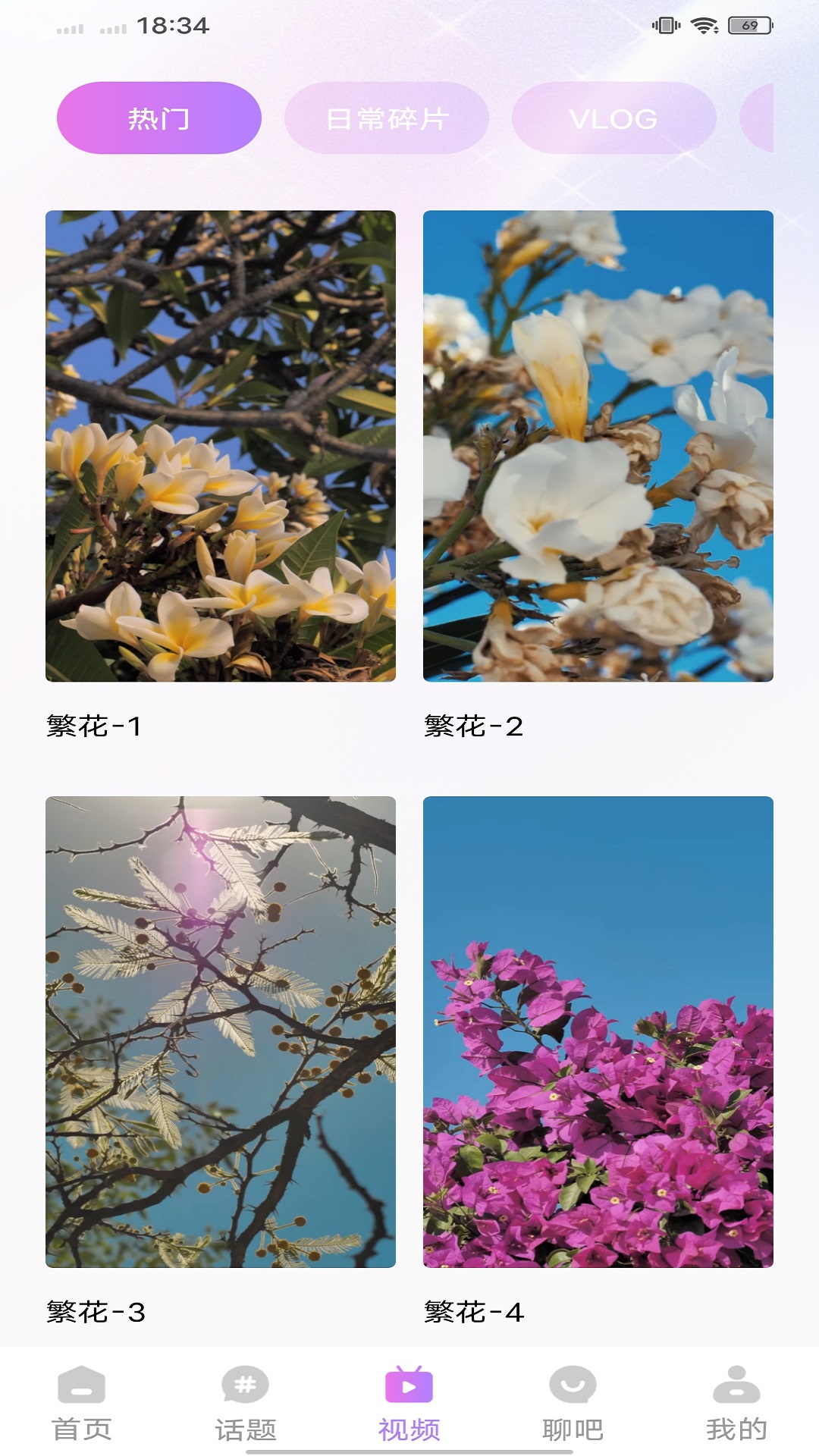Open the VLOG category
The height and width of the screenshot is (1456, 819).
(x=613, y=118)
